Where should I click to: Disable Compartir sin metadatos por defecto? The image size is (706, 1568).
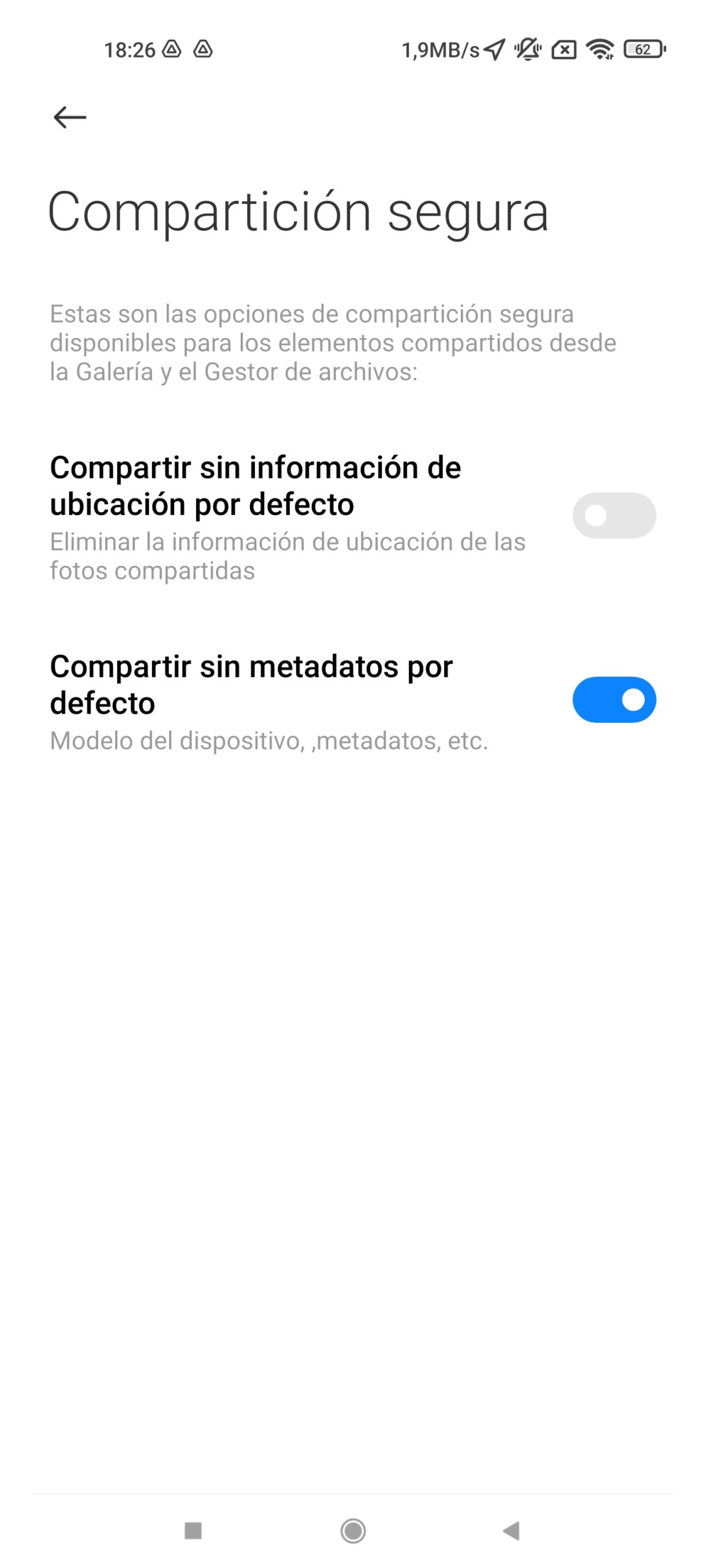[x=613, y=699]
